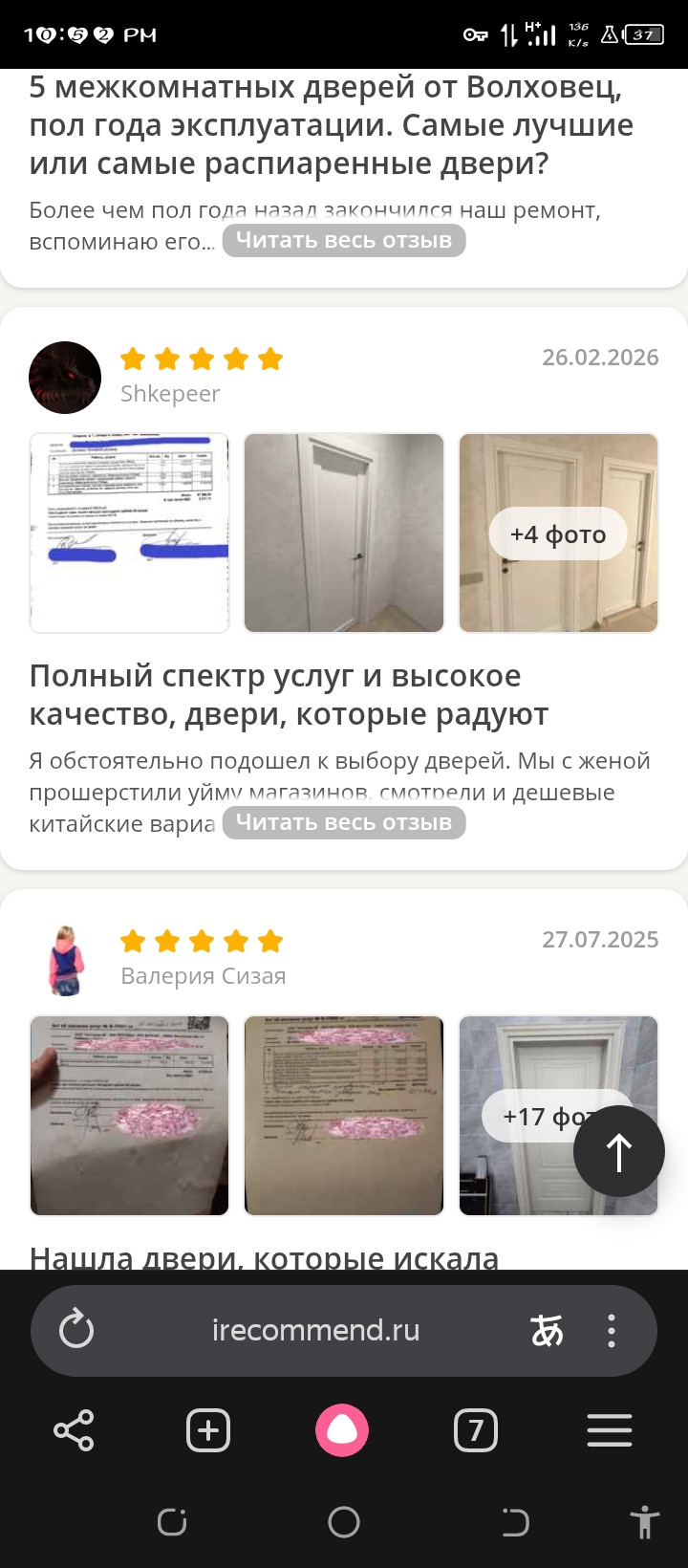Open the browser overflow menu
688x1568 pixels.
[612, 1330]
